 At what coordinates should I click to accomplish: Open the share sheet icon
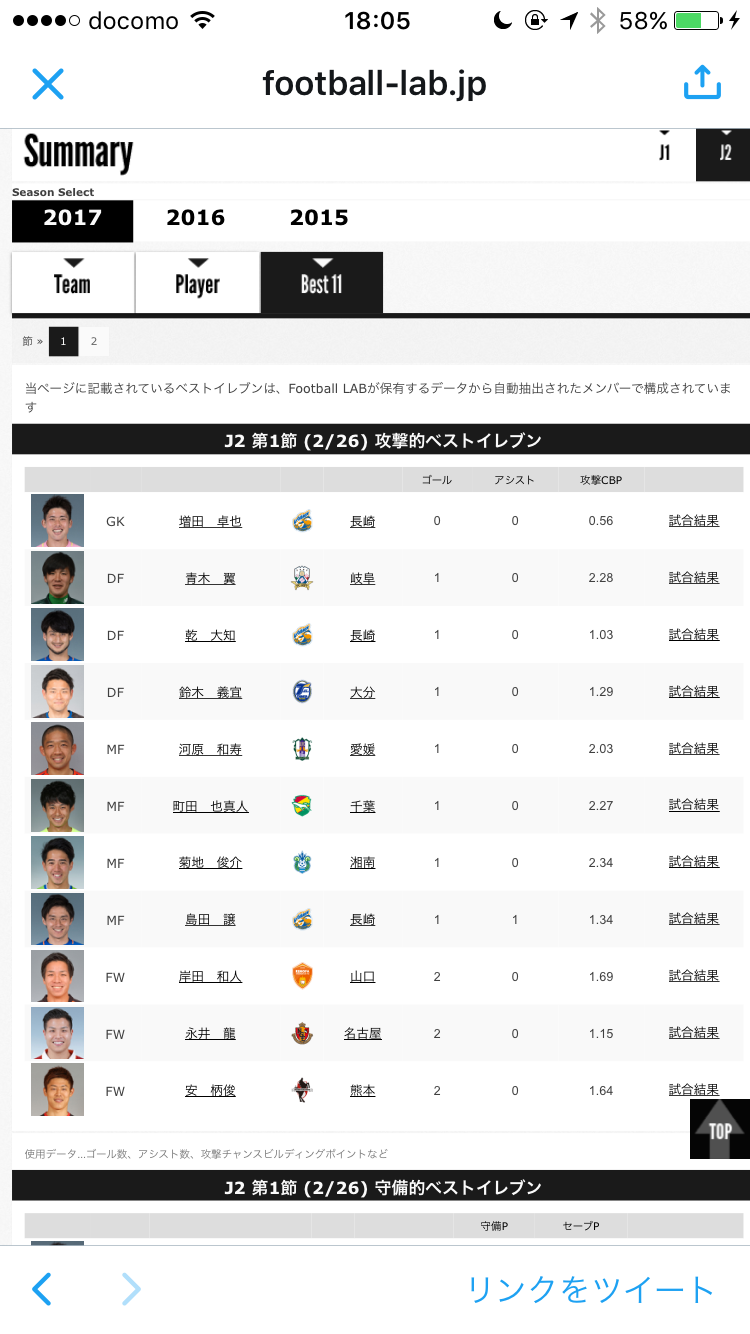(x=702, y=83)
